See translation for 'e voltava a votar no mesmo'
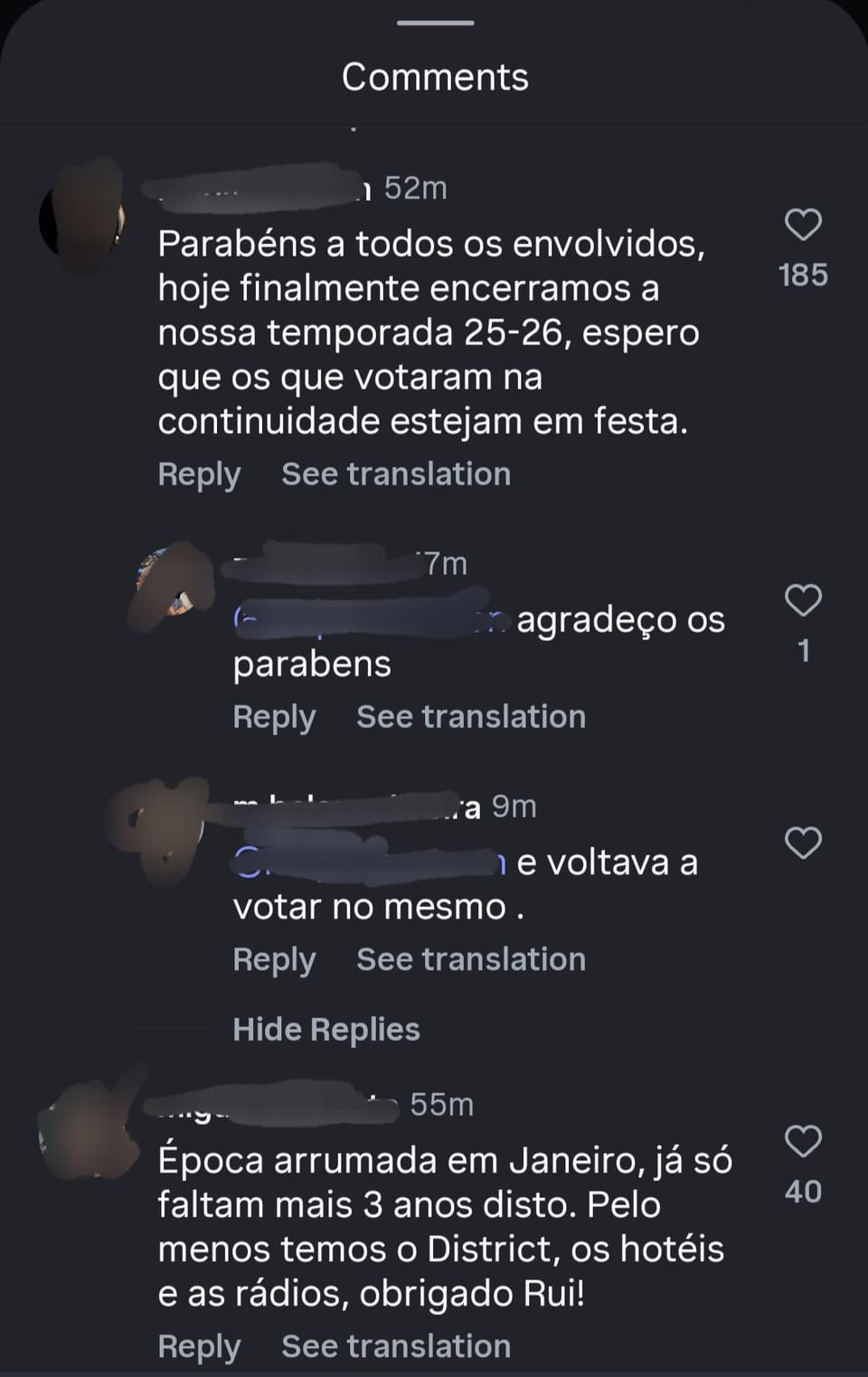The height and width of the screenshot is (1377, 868). pos(471,959)
